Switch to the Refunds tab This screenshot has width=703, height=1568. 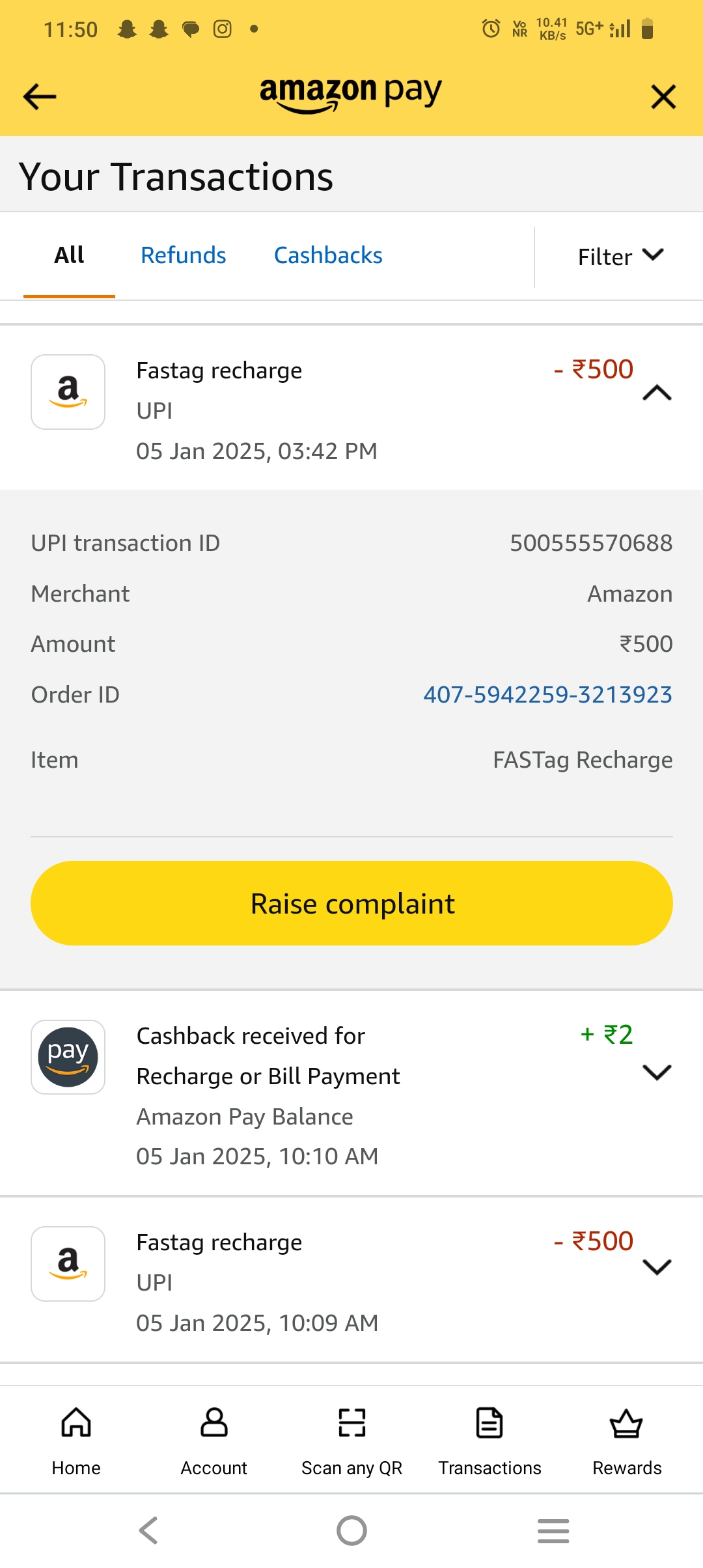coord(184,255)
